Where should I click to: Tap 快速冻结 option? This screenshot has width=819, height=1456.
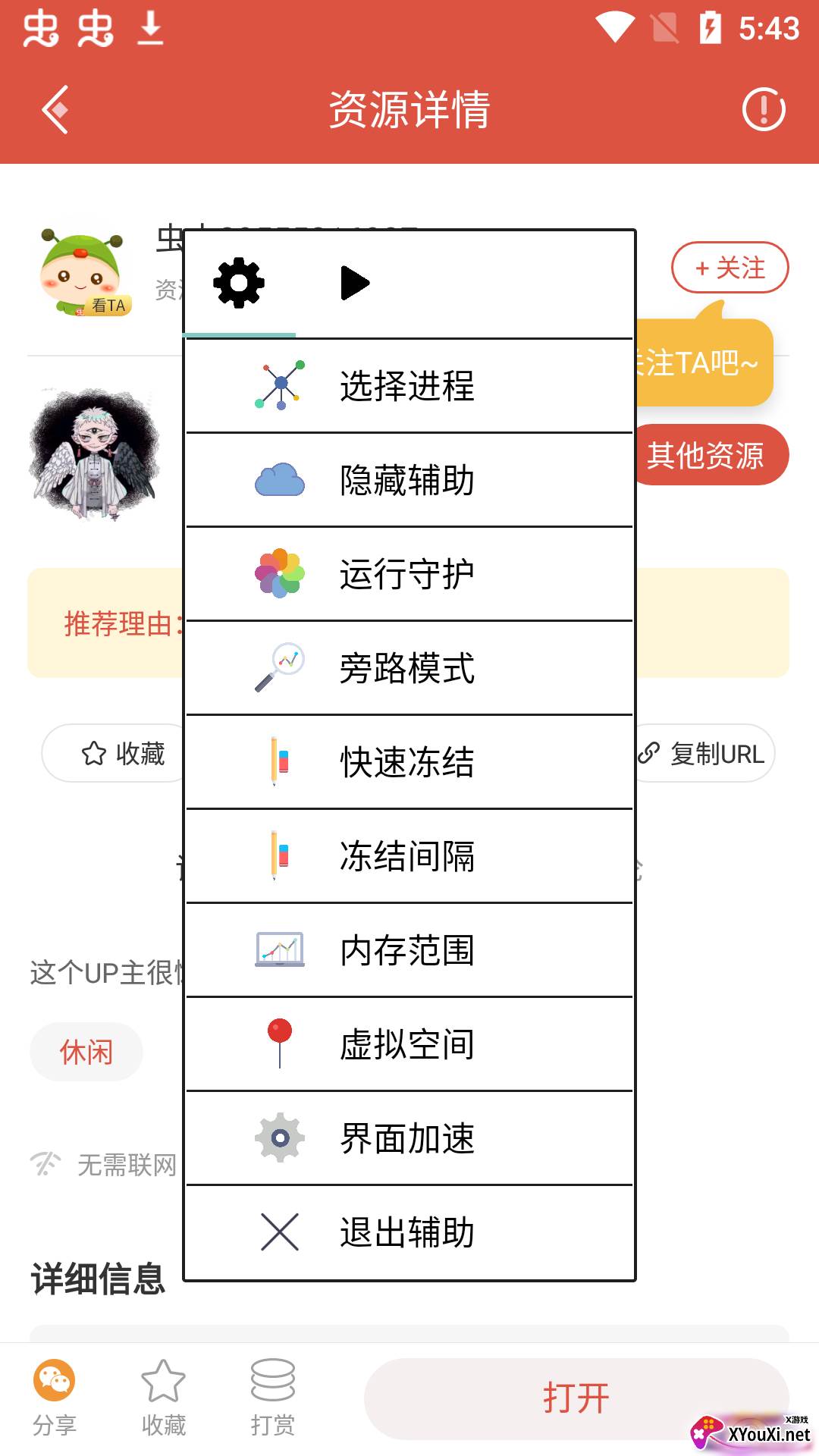click(408, 762)
